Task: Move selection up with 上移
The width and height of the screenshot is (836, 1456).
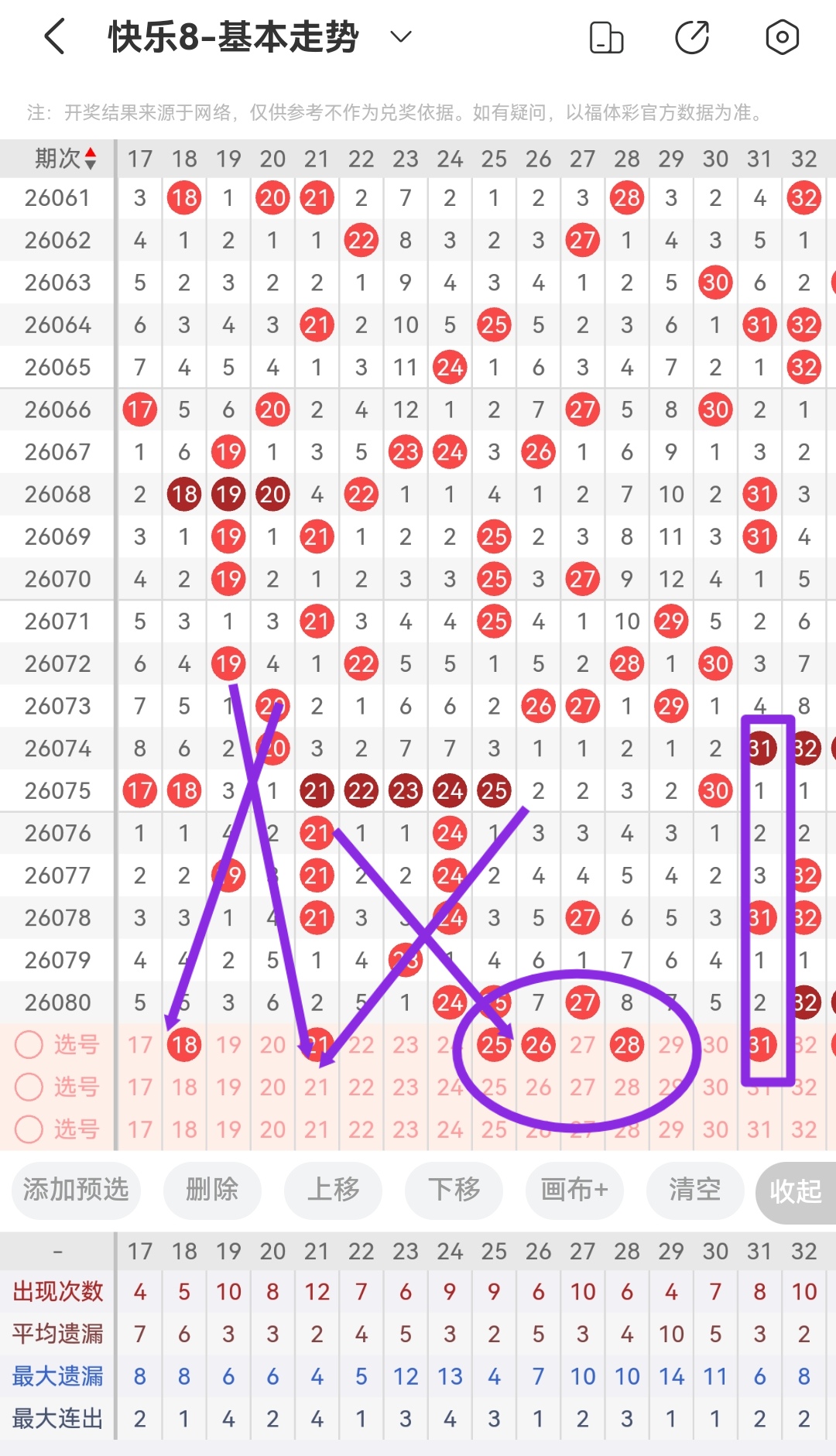Action: click(x=333, y=1190)
